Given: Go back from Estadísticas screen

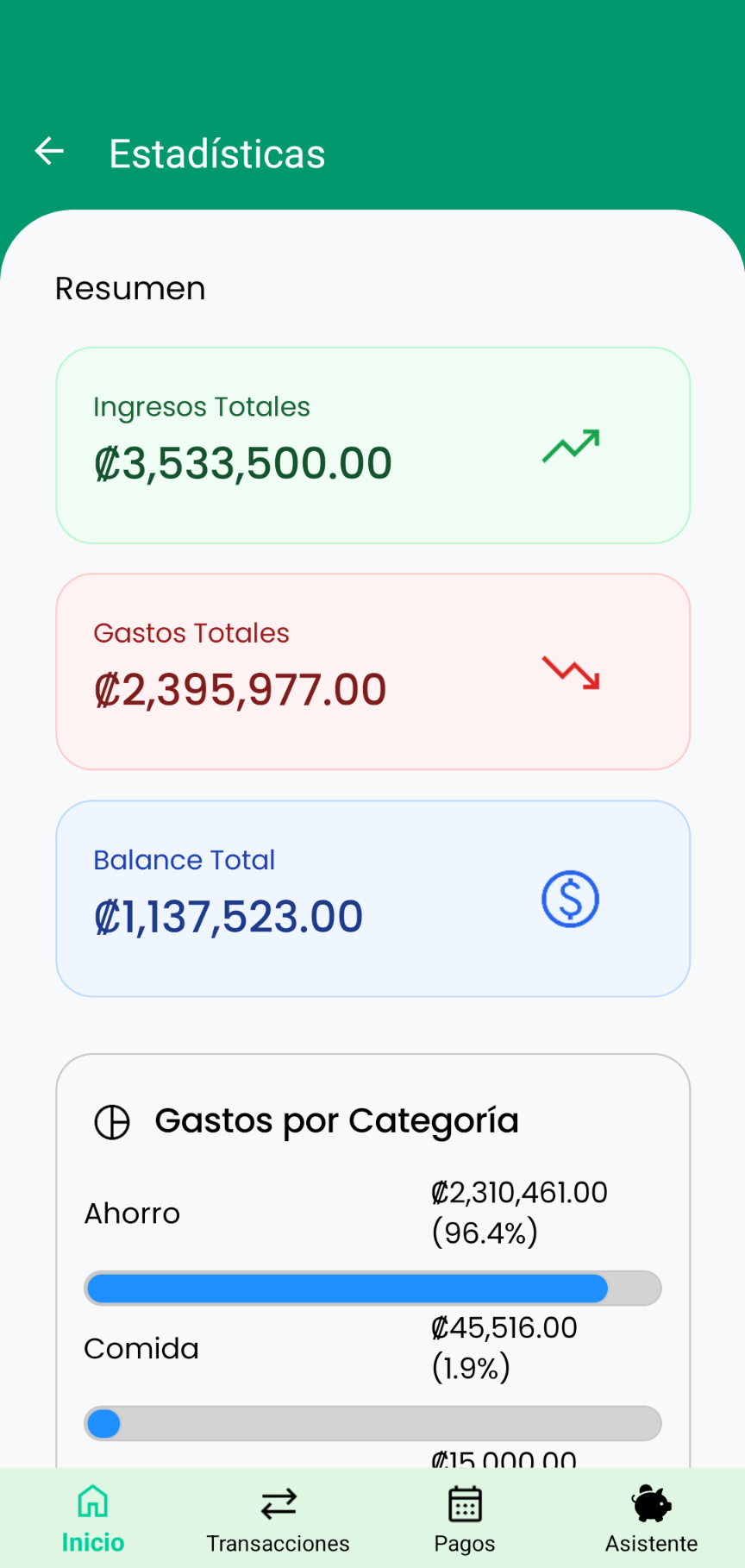Looking at the screenshot, I should [x=49, y=151].
